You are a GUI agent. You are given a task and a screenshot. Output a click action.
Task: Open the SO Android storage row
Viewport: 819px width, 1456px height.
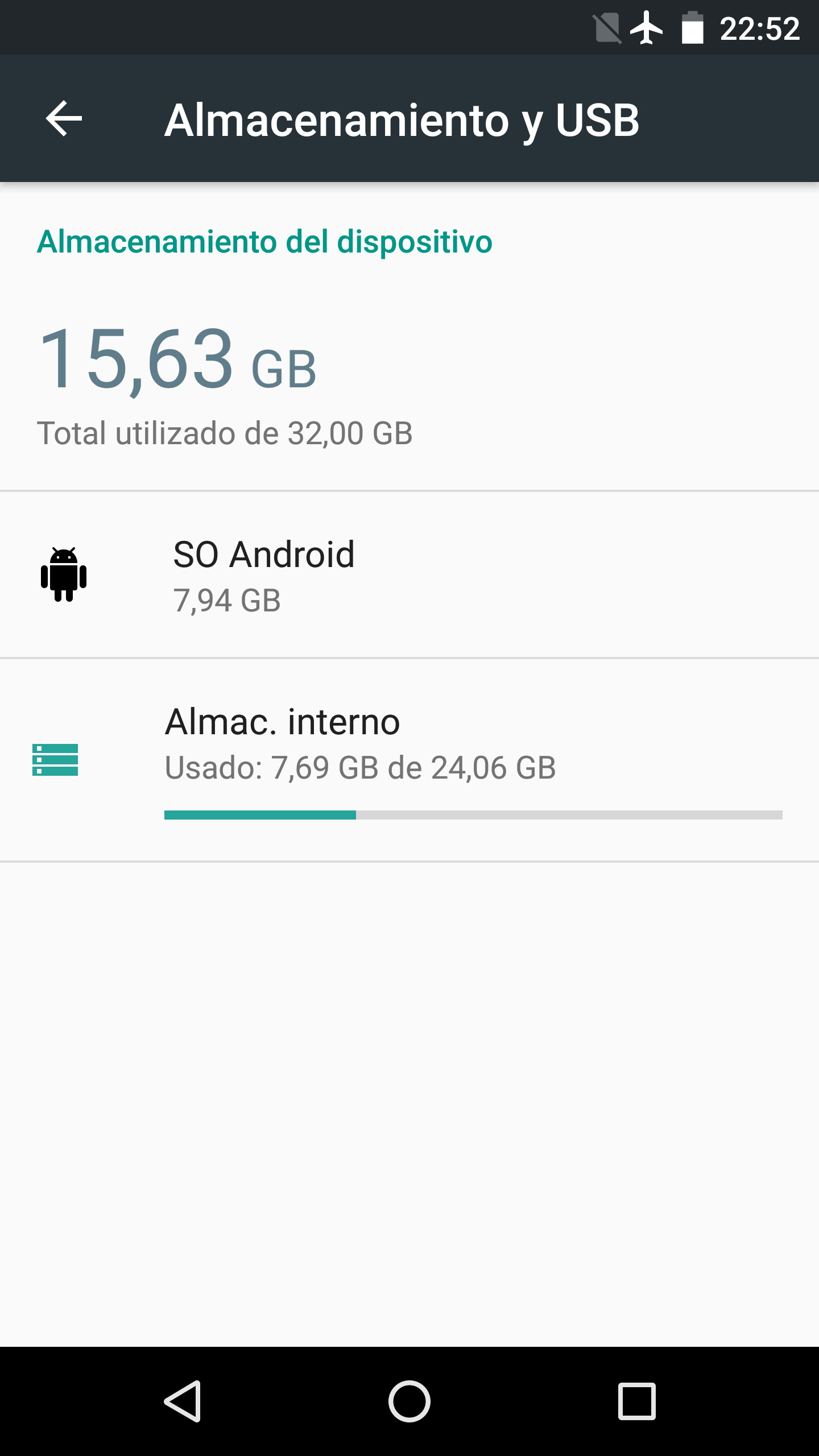[x=409, y=574]
